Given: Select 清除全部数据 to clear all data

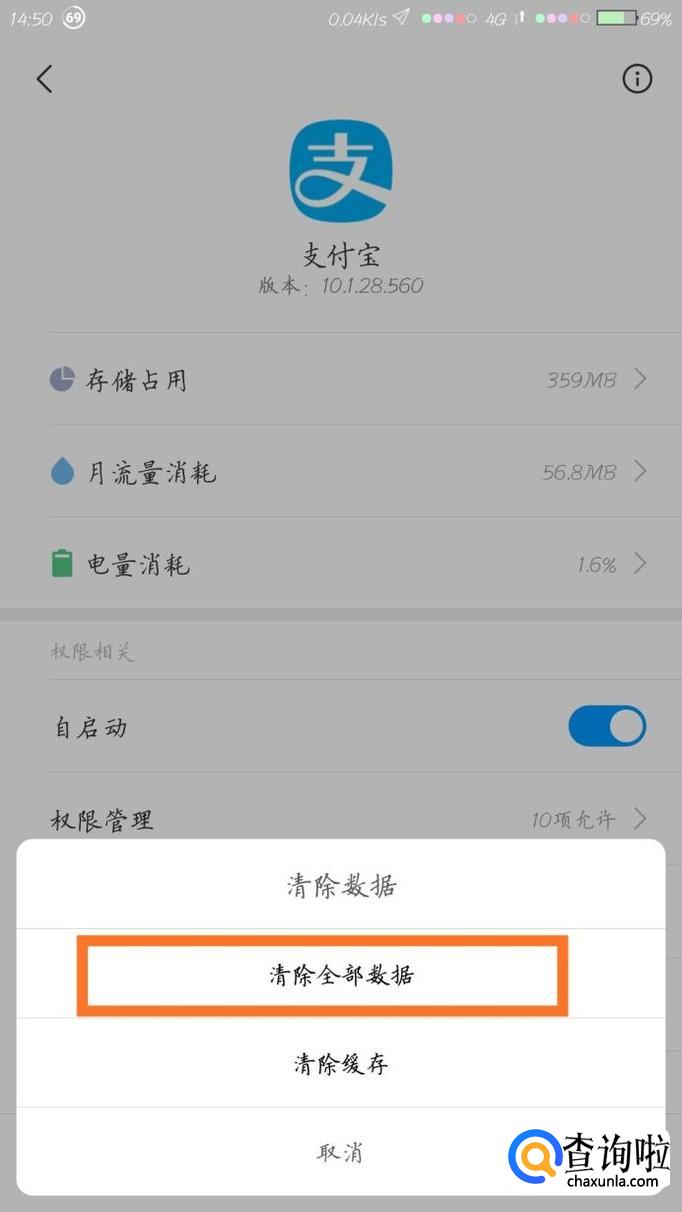Looking at the screenshot, I should coord(341,975).
